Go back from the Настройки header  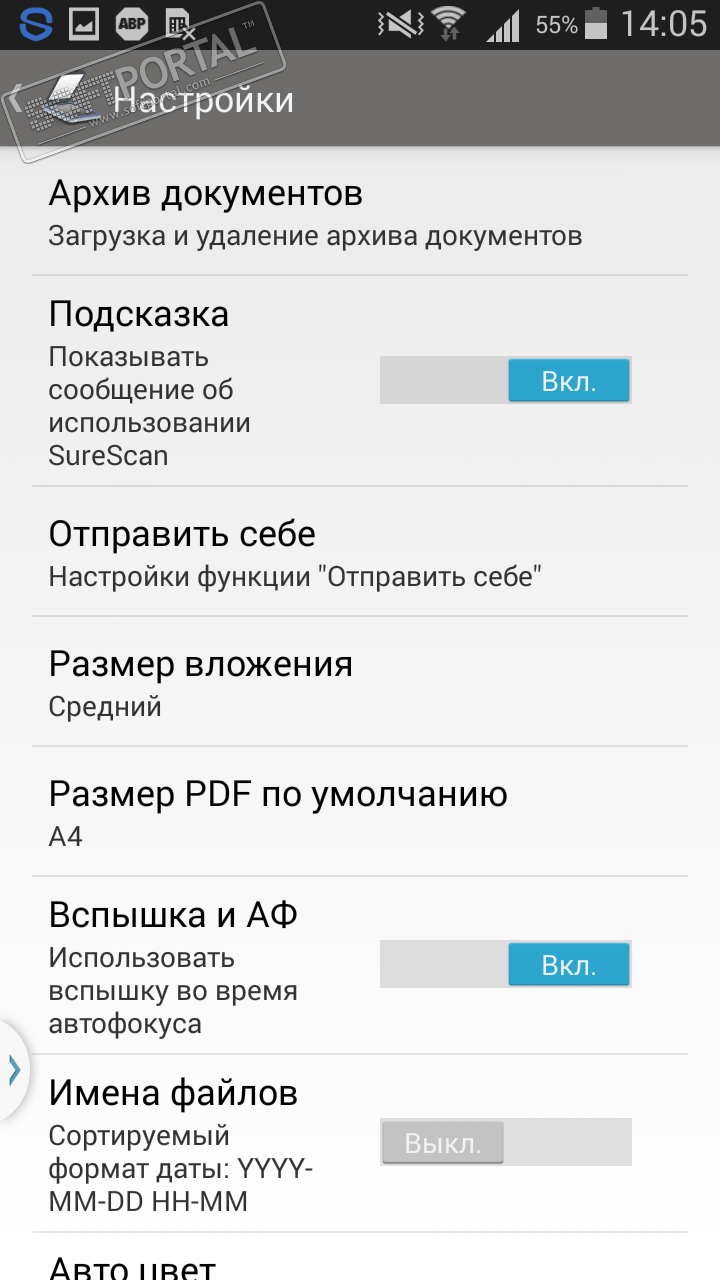tap(40, 100)
